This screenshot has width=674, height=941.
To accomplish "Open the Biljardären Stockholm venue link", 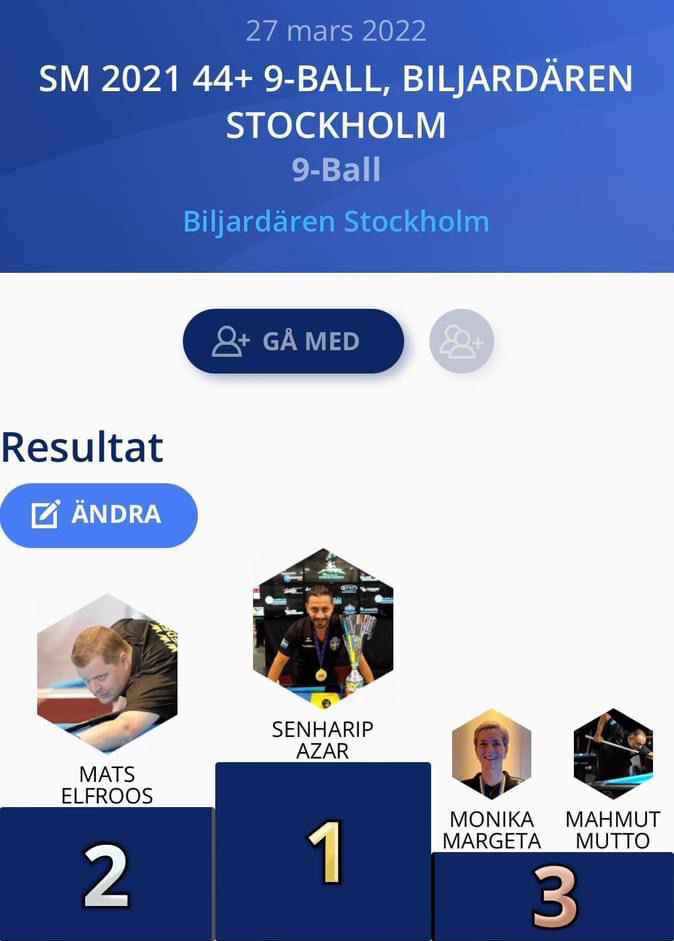I will click(x=336, y=221).
